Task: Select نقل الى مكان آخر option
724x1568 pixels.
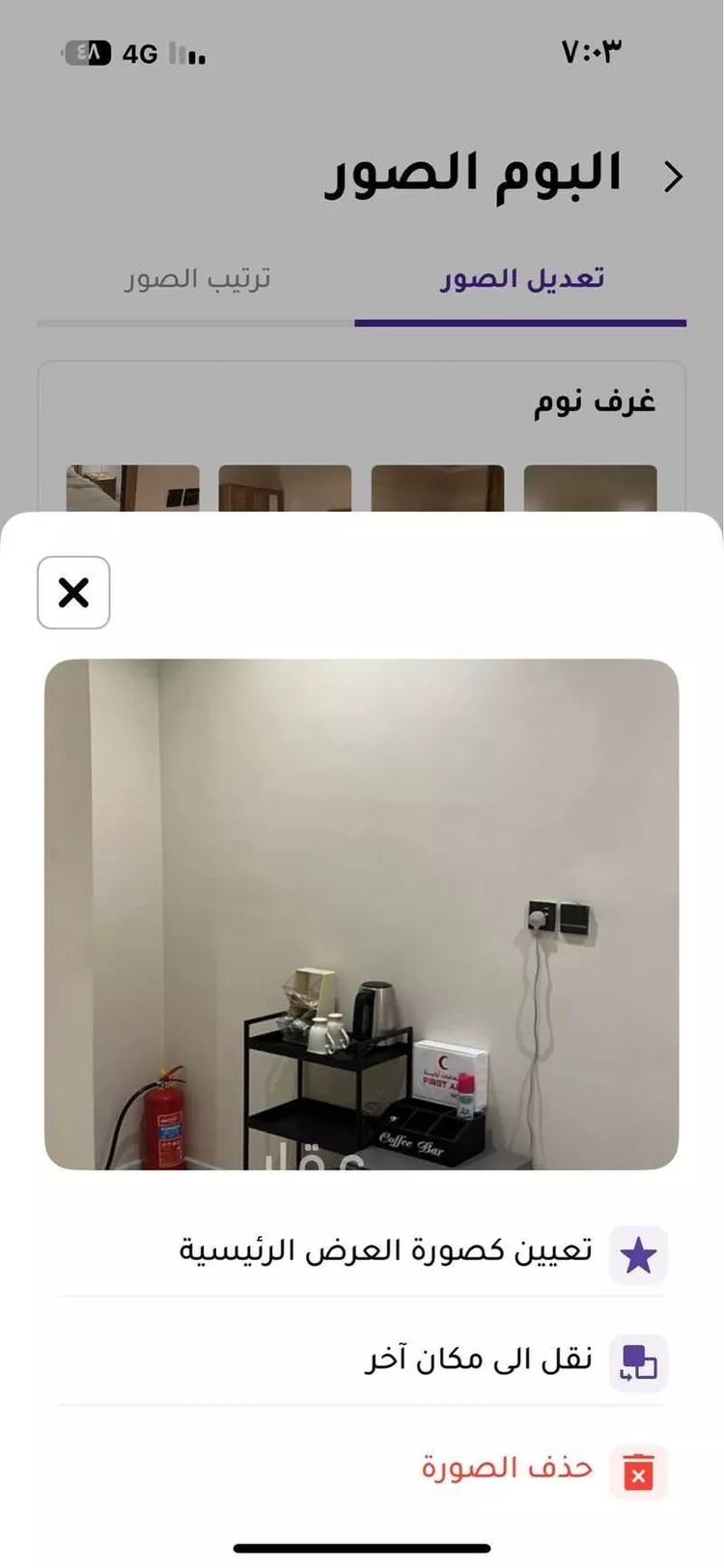Action: [362, 1362]
